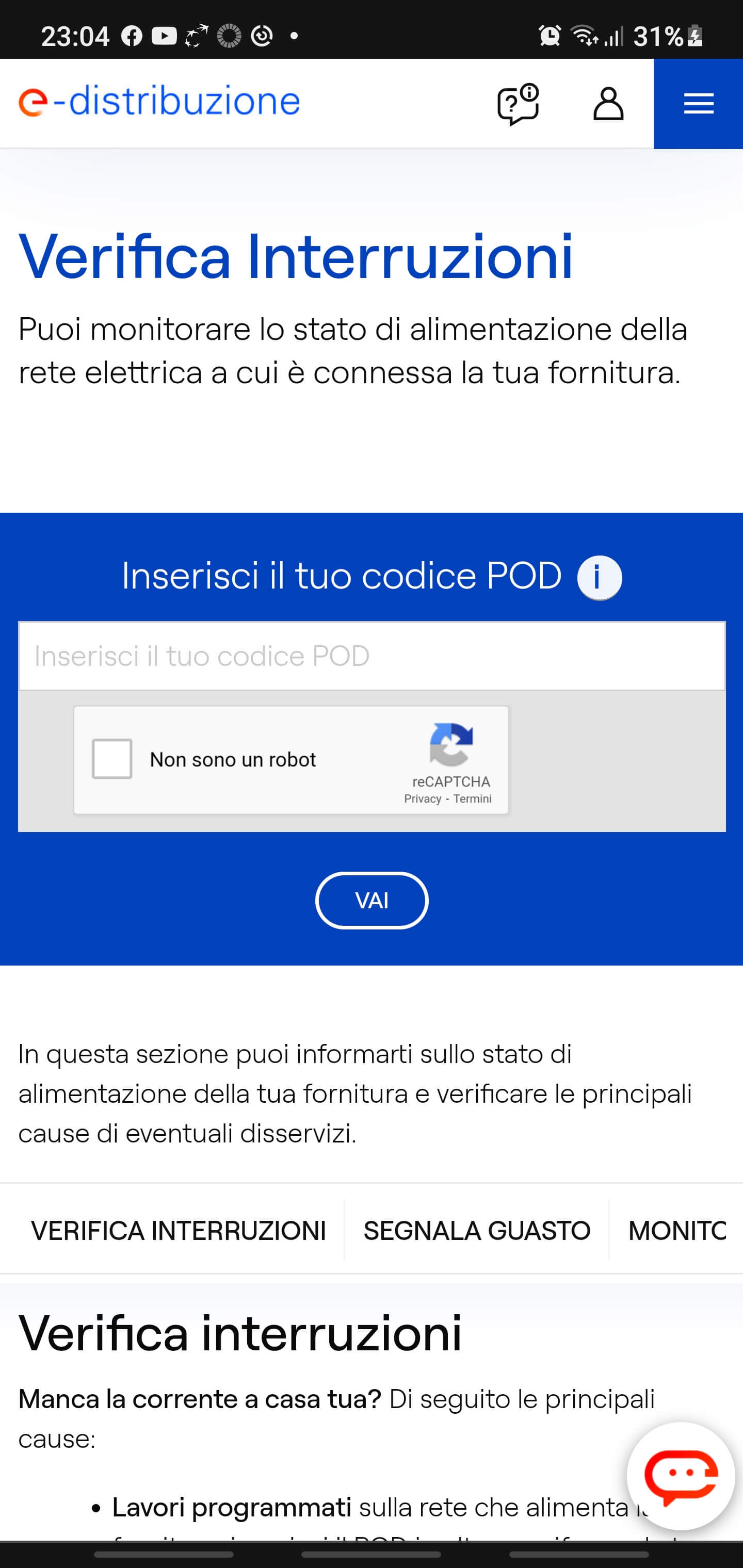Check the Non sono un robot box
Viewport: 743px width, 1568px height.
pos(112,758)
